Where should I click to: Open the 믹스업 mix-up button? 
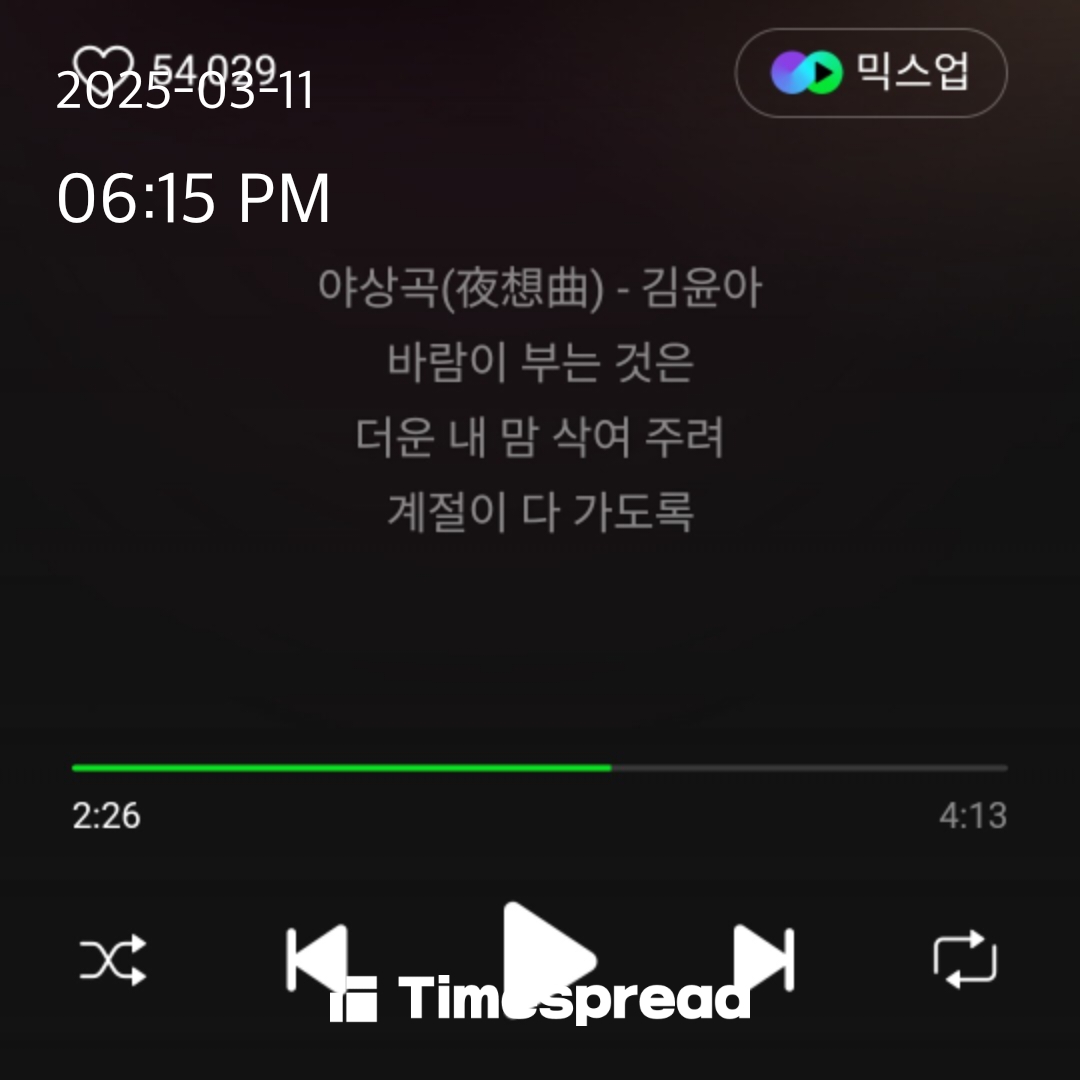coord(871,73)
